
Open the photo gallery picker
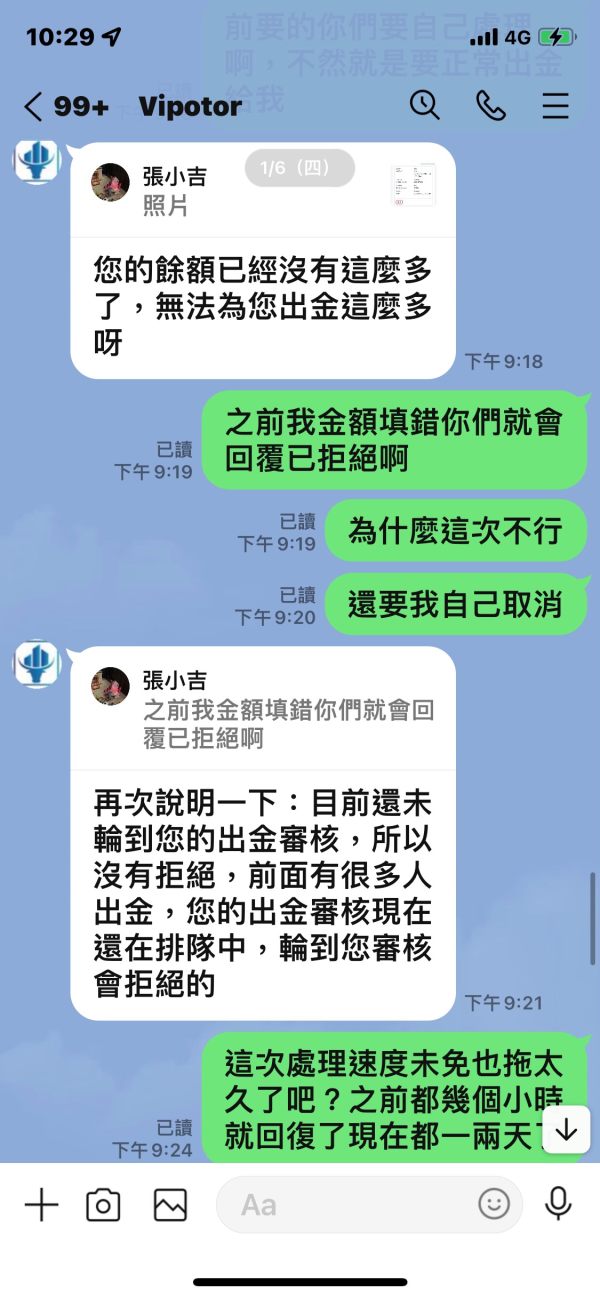tap(170, 1205)
